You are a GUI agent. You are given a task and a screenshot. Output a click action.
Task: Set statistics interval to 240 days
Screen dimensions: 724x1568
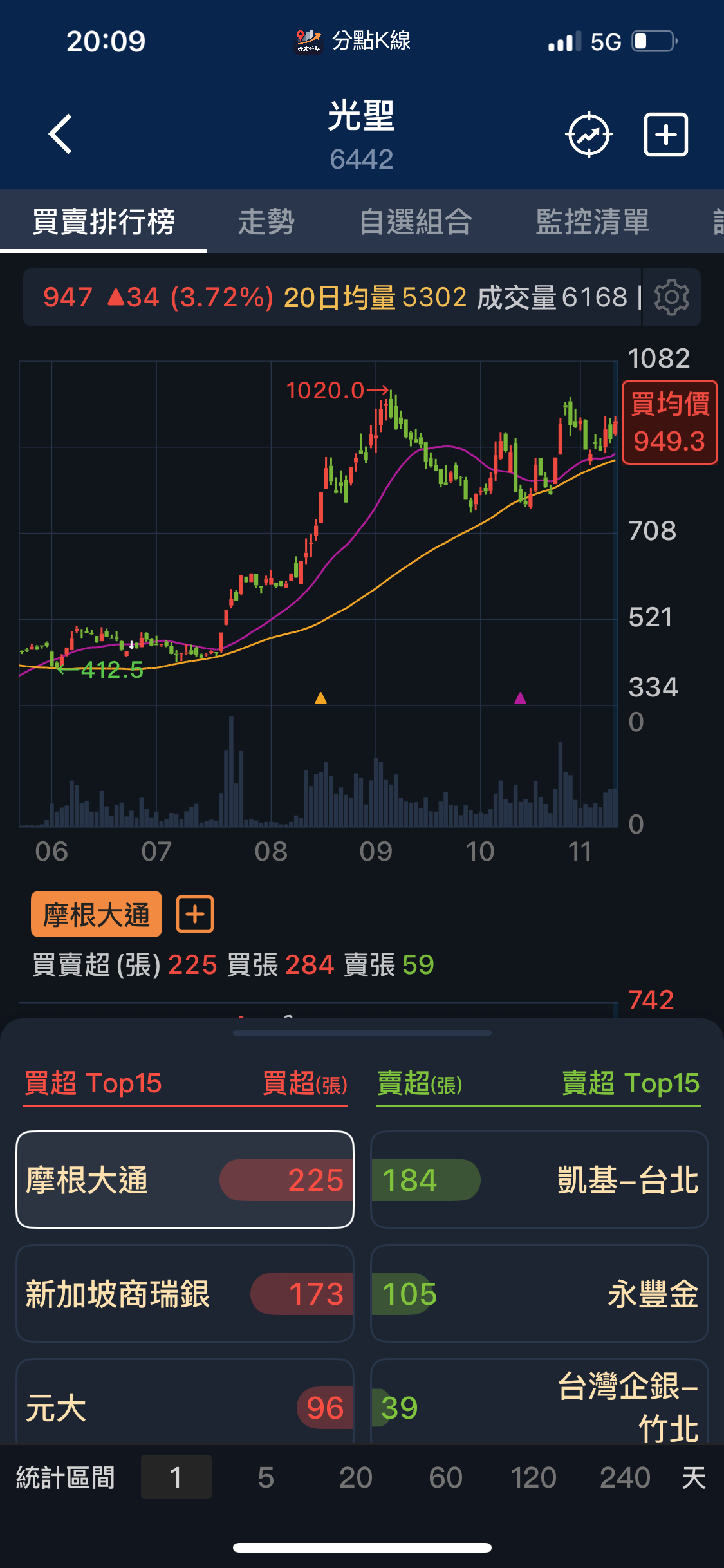pos(625,1477)
